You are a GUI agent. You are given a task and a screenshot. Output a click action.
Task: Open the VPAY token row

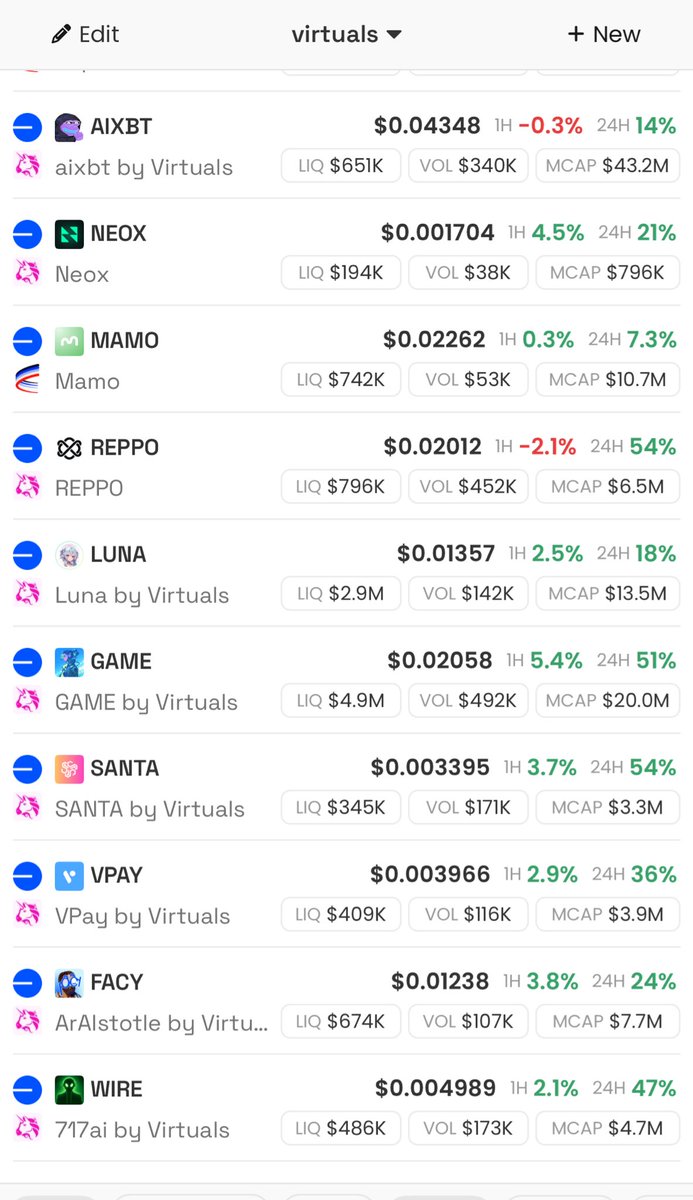tap(346, 894)
